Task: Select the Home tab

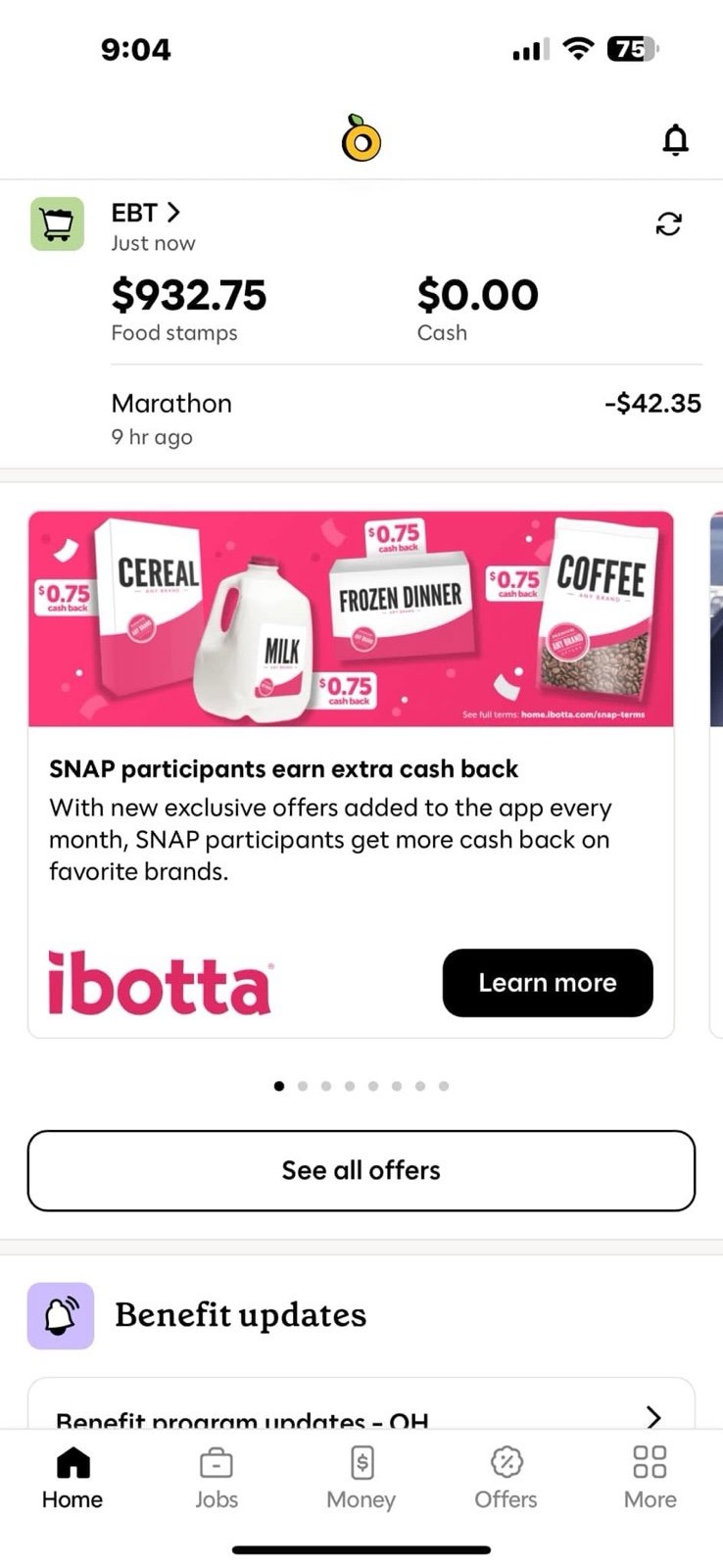Action: (72, 1478)
